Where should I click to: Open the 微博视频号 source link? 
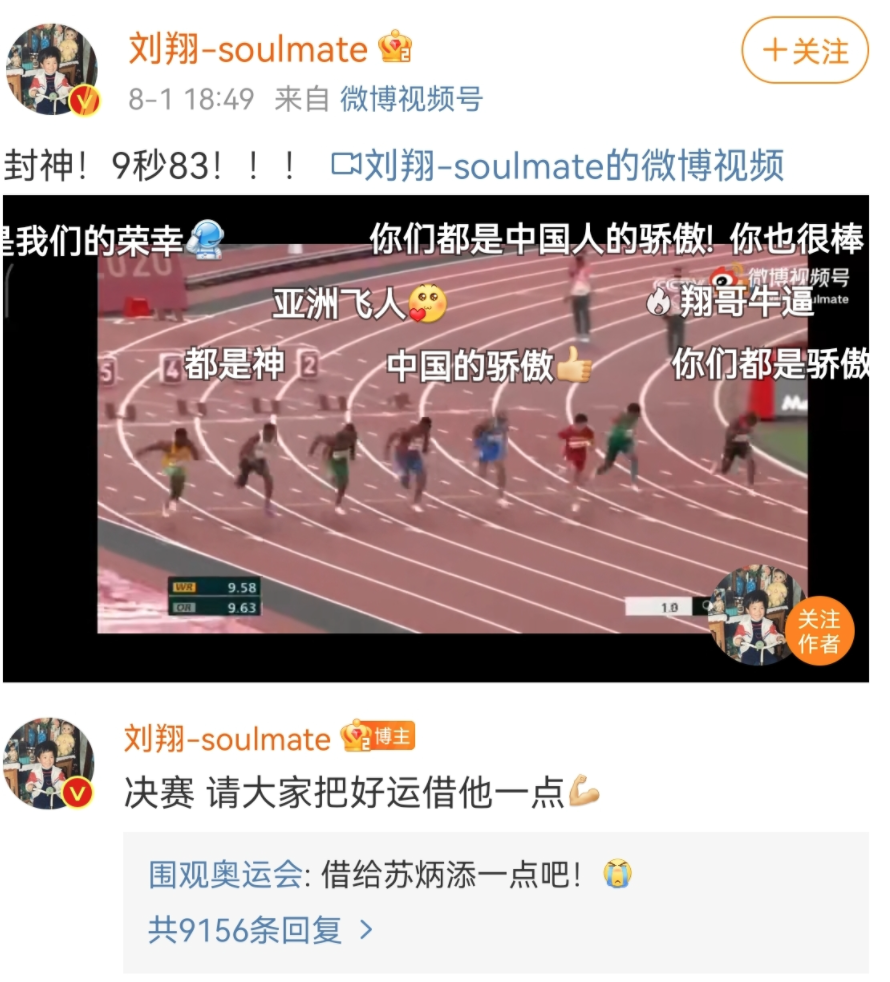pyautogui.click(x=411, y=98)
